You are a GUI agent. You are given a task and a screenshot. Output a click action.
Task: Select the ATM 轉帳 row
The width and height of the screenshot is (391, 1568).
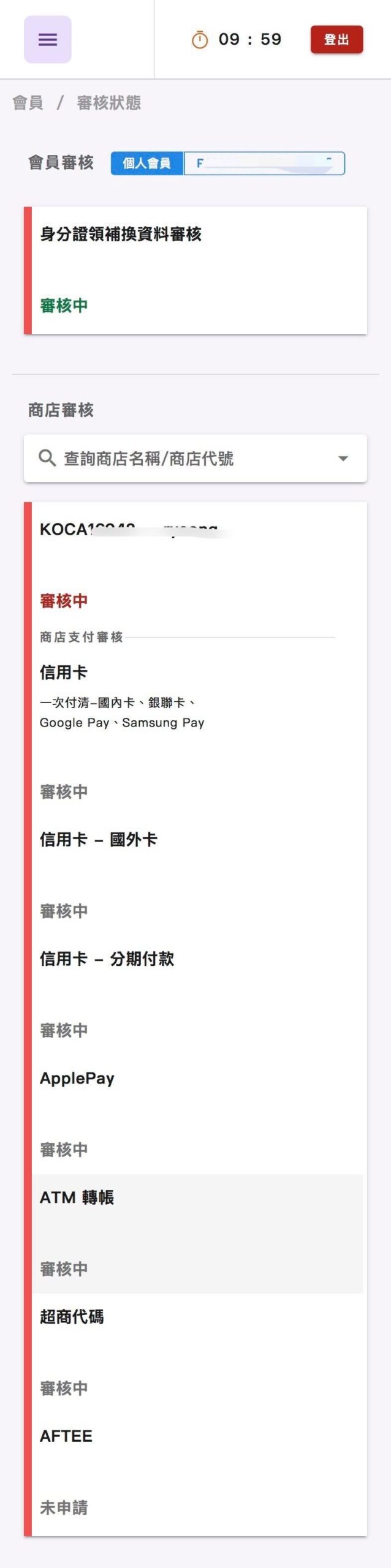[197, 1234]
